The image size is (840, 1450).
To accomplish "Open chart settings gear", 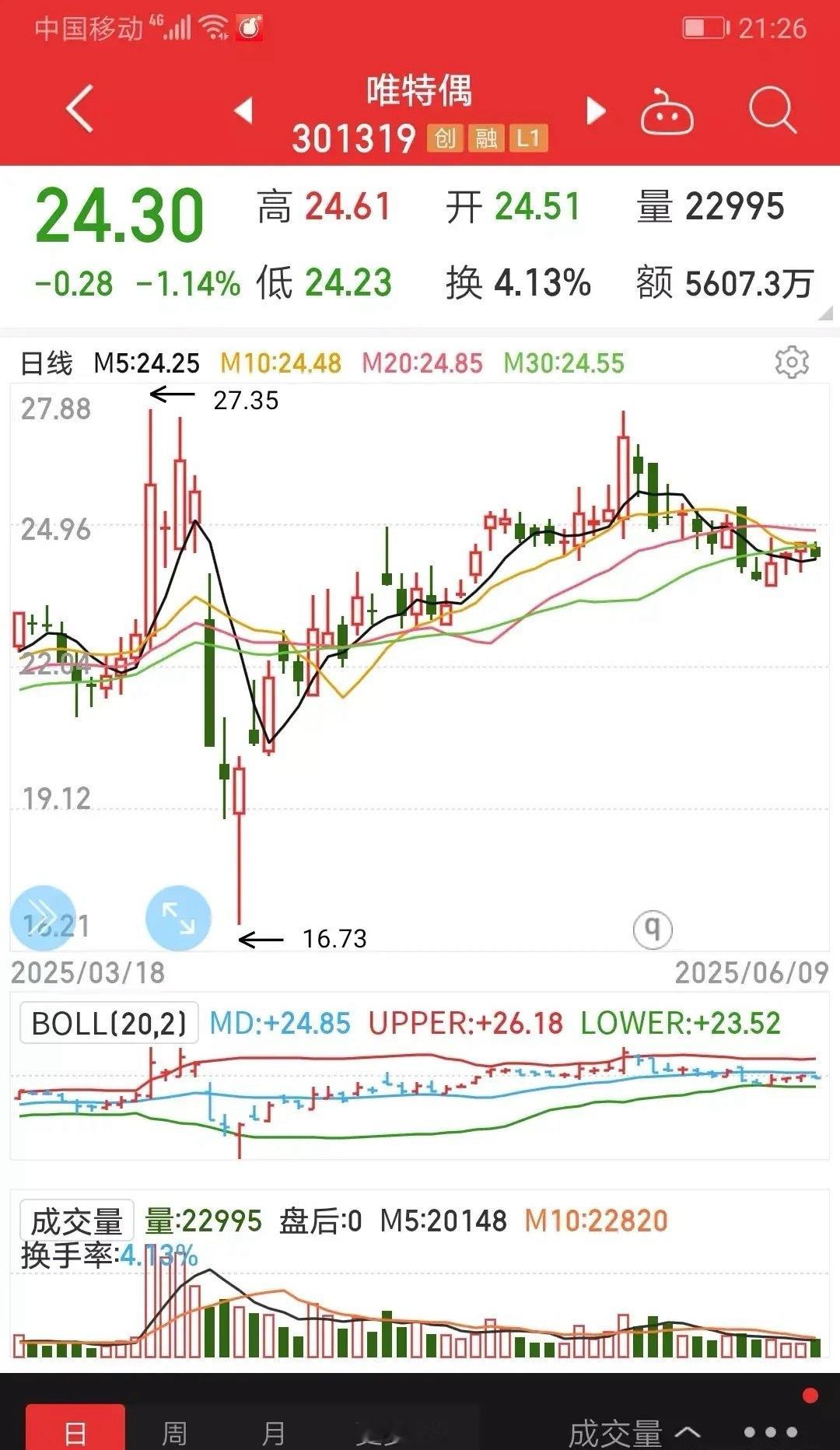I will [792, 362].
